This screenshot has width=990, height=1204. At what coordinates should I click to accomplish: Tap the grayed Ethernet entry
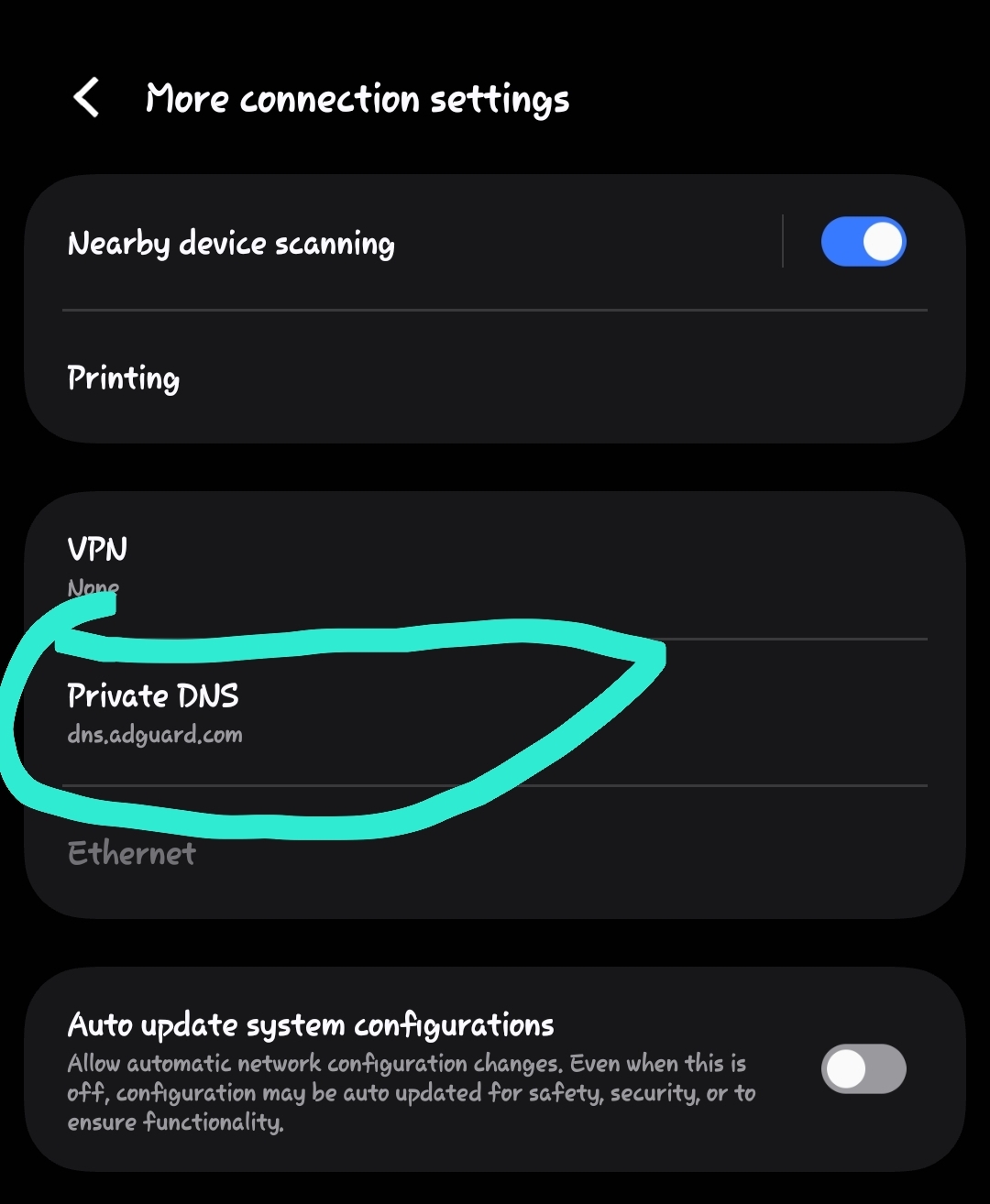pyautogui.click(x=131, y=853)
